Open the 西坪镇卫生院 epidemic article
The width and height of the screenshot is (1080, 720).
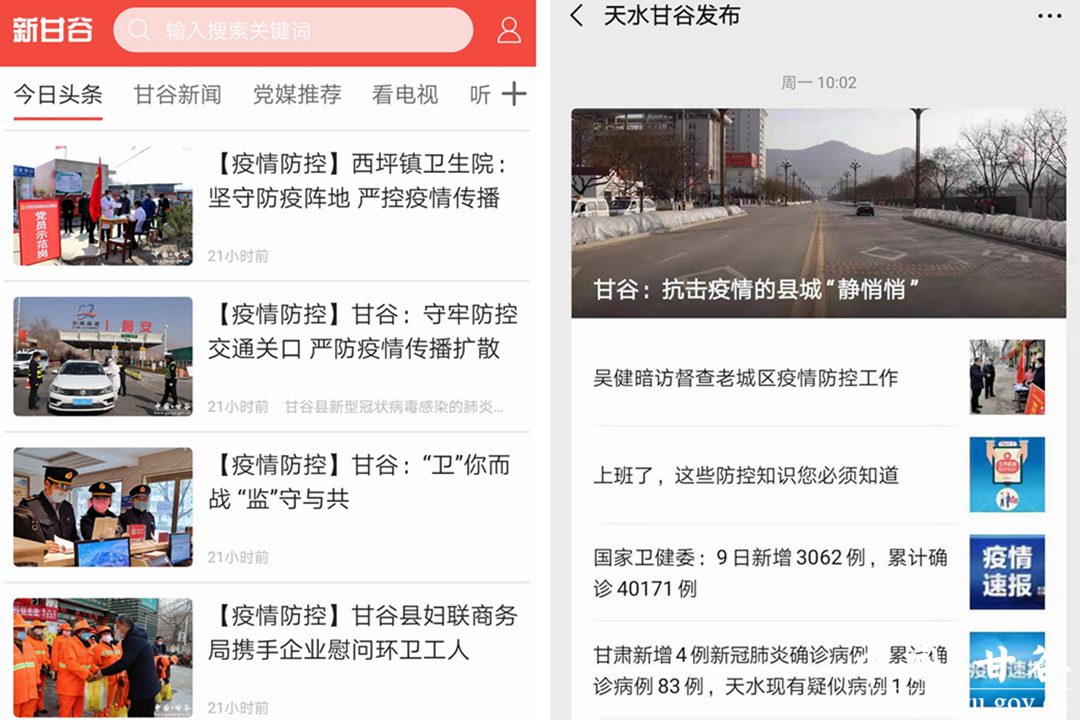[358, 181]
